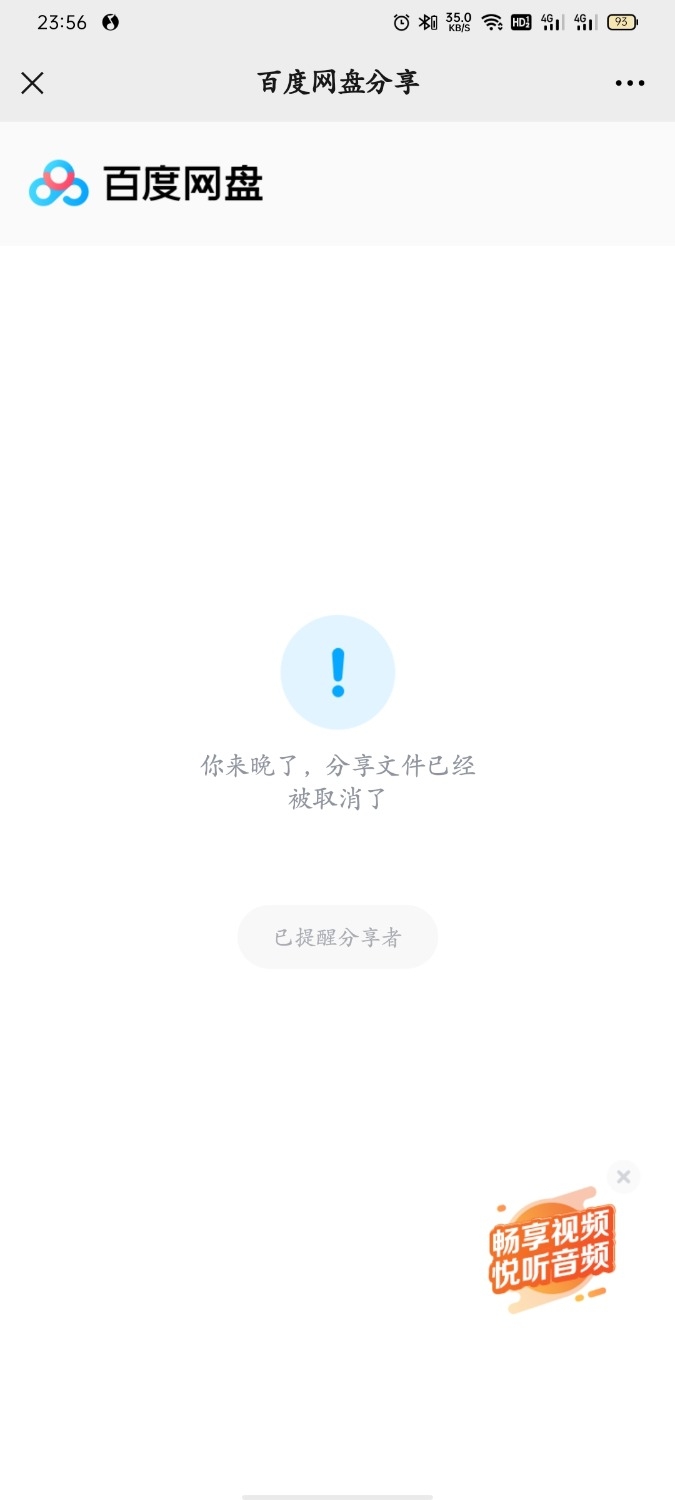
Task: Dismiss the floating 畅享视频 promo
Action: (x=623, y=1177)
